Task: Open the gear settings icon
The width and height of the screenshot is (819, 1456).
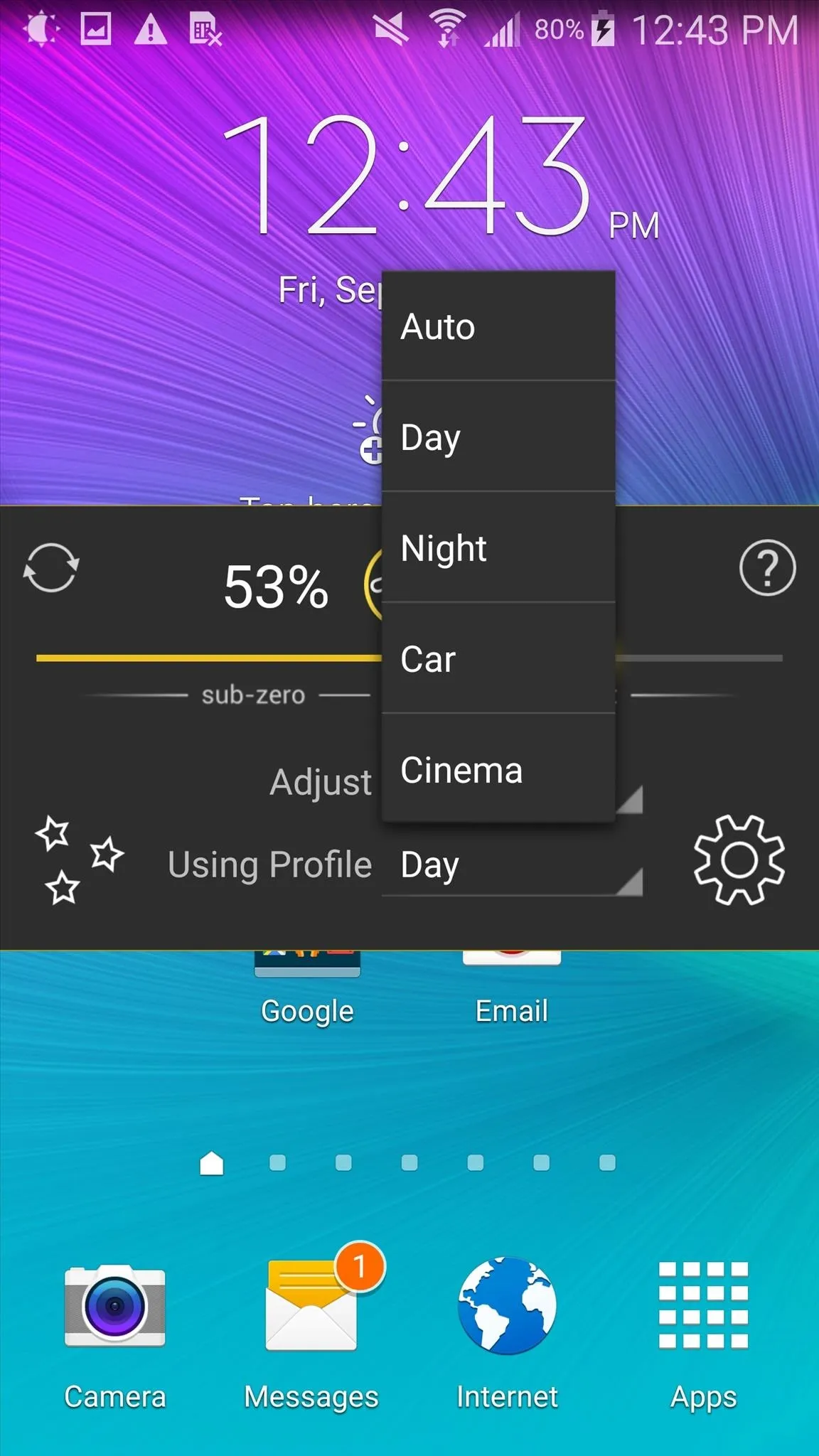Action: click(x=739, y=860)
